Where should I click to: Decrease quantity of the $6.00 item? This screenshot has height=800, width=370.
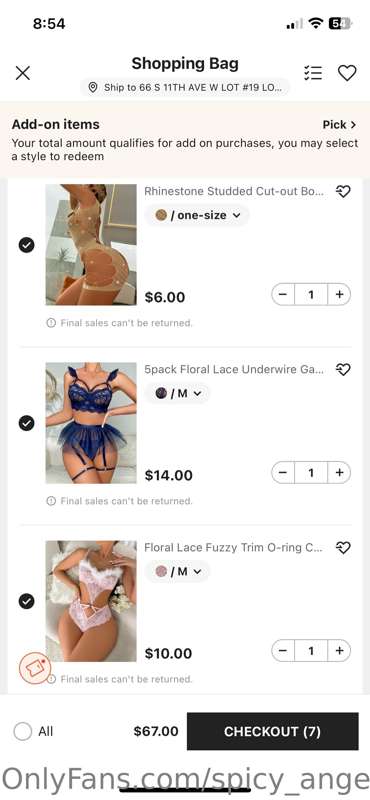(283, 294)
